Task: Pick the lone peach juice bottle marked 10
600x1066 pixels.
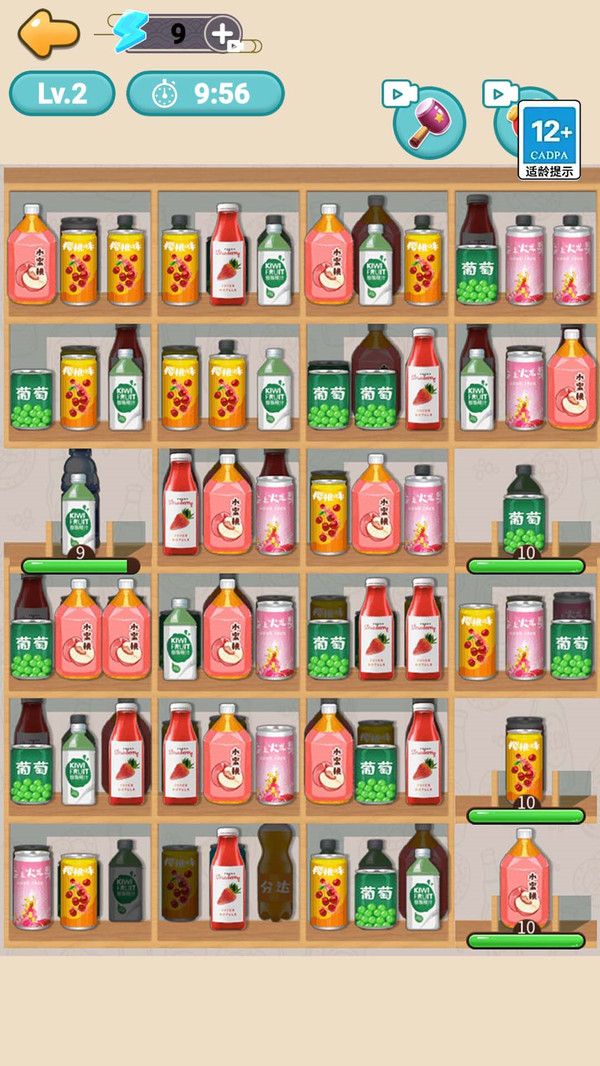Action: [x=525, y=880]
